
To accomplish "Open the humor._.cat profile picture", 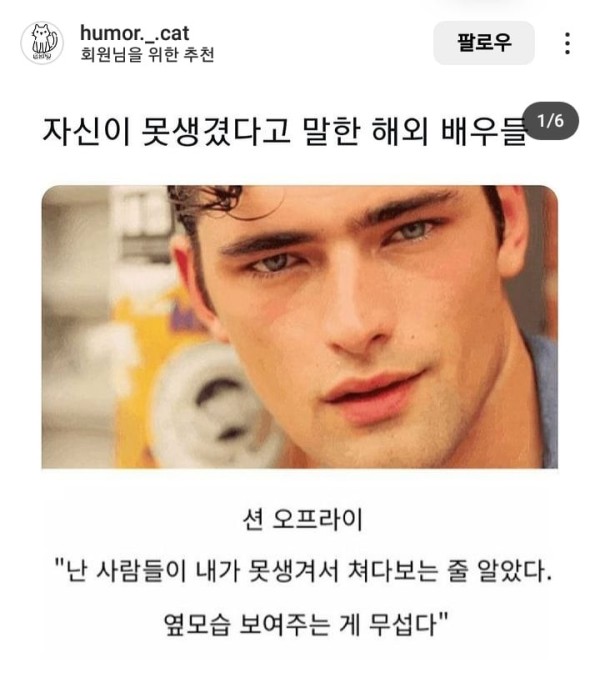I will (41, 43).
